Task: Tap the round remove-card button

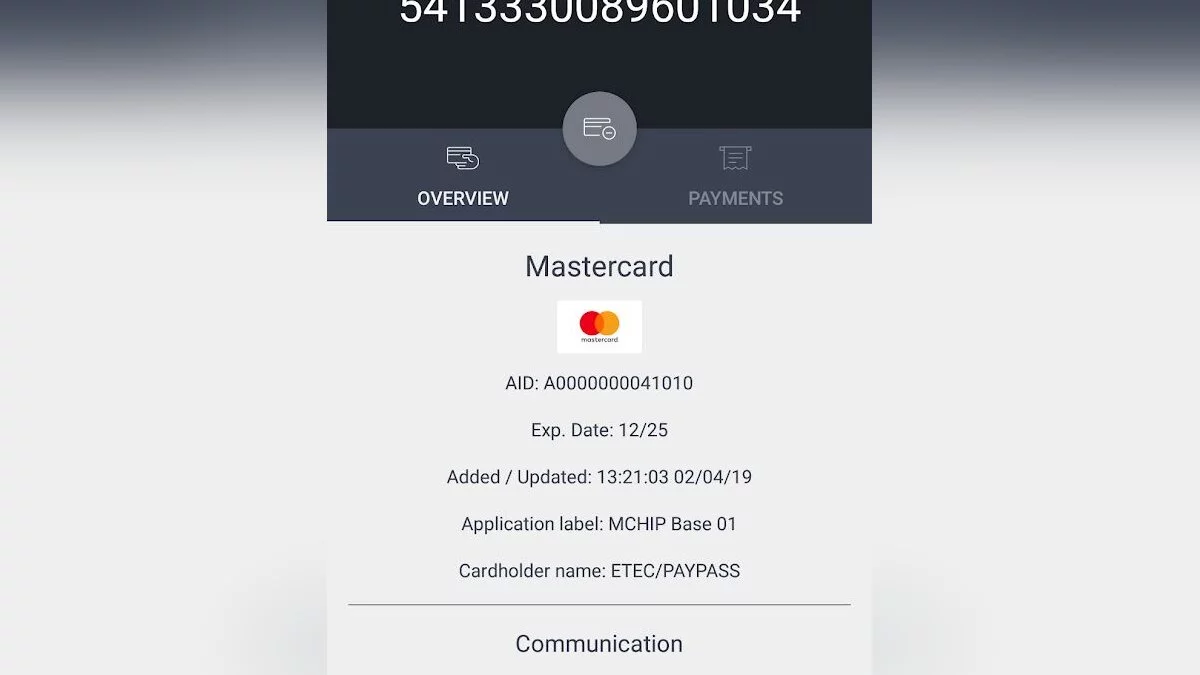Action: (599, 129)
